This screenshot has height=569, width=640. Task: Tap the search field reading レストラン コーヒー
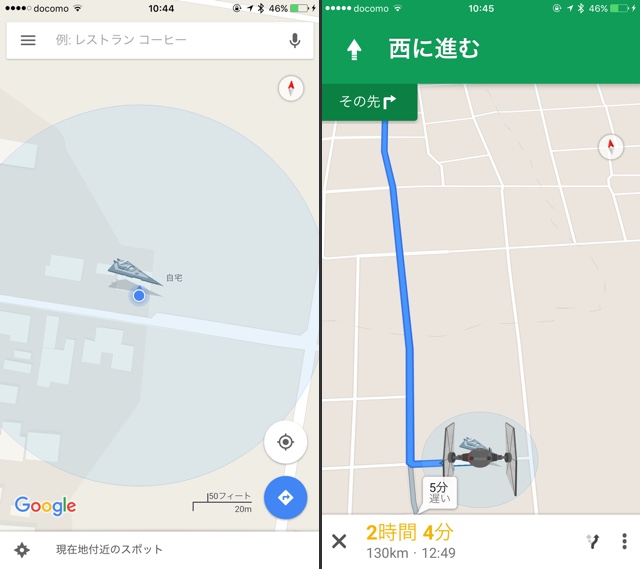pyautogui.click(x=160, y=40)
